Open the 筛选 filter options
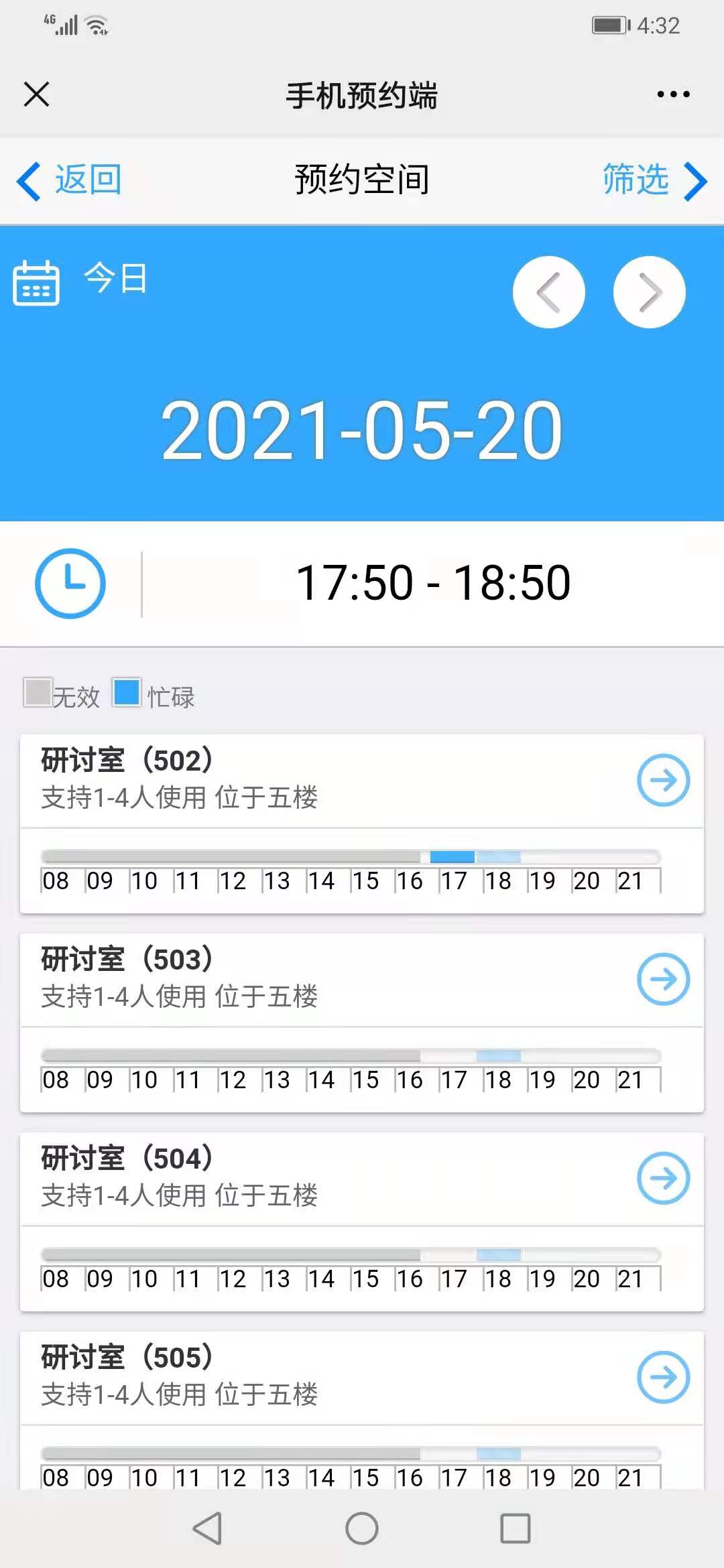724x1568 pixels. point(655,180)
